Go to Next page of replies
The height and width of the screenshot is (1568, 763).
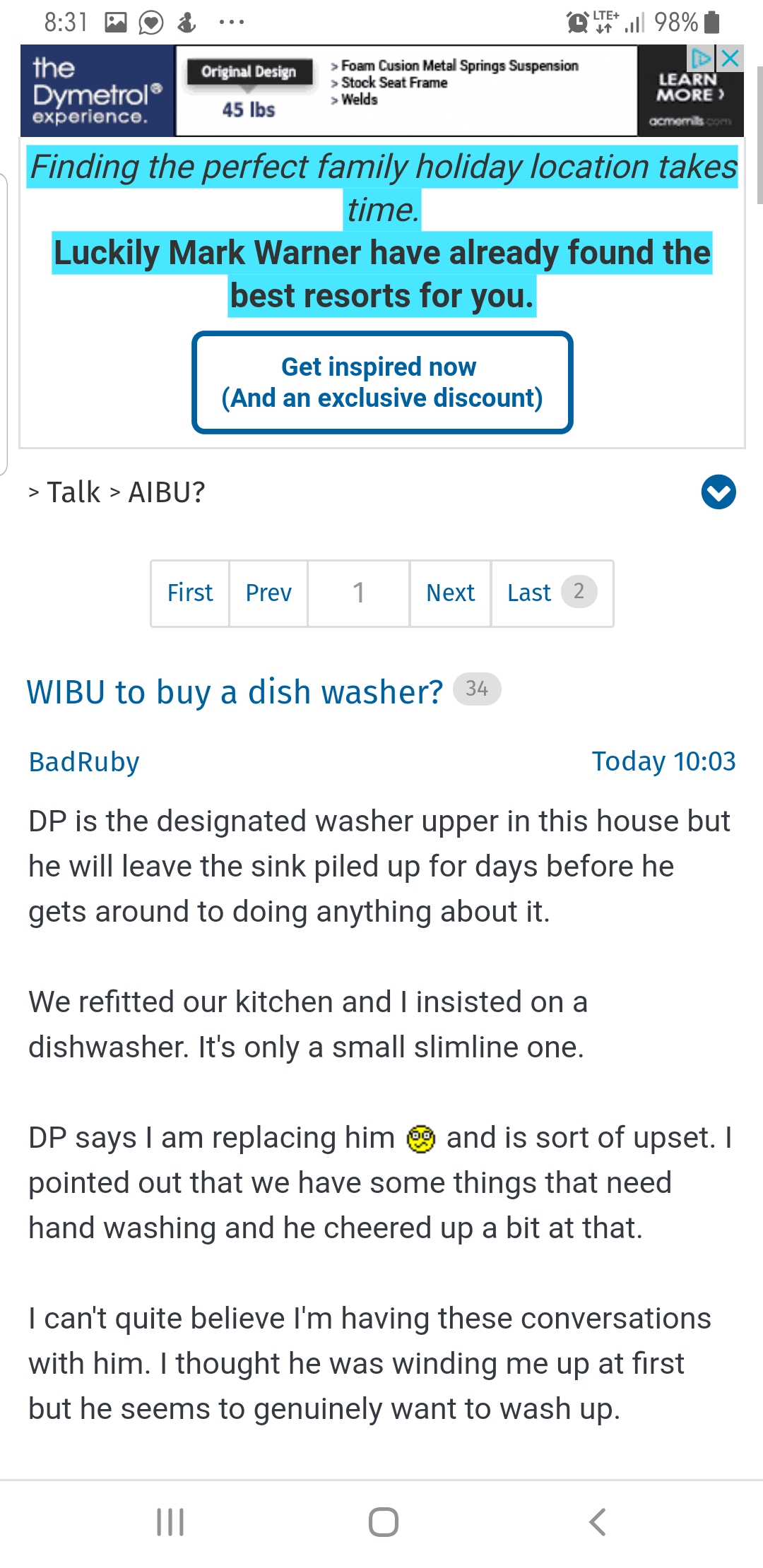tap(451, 593)
